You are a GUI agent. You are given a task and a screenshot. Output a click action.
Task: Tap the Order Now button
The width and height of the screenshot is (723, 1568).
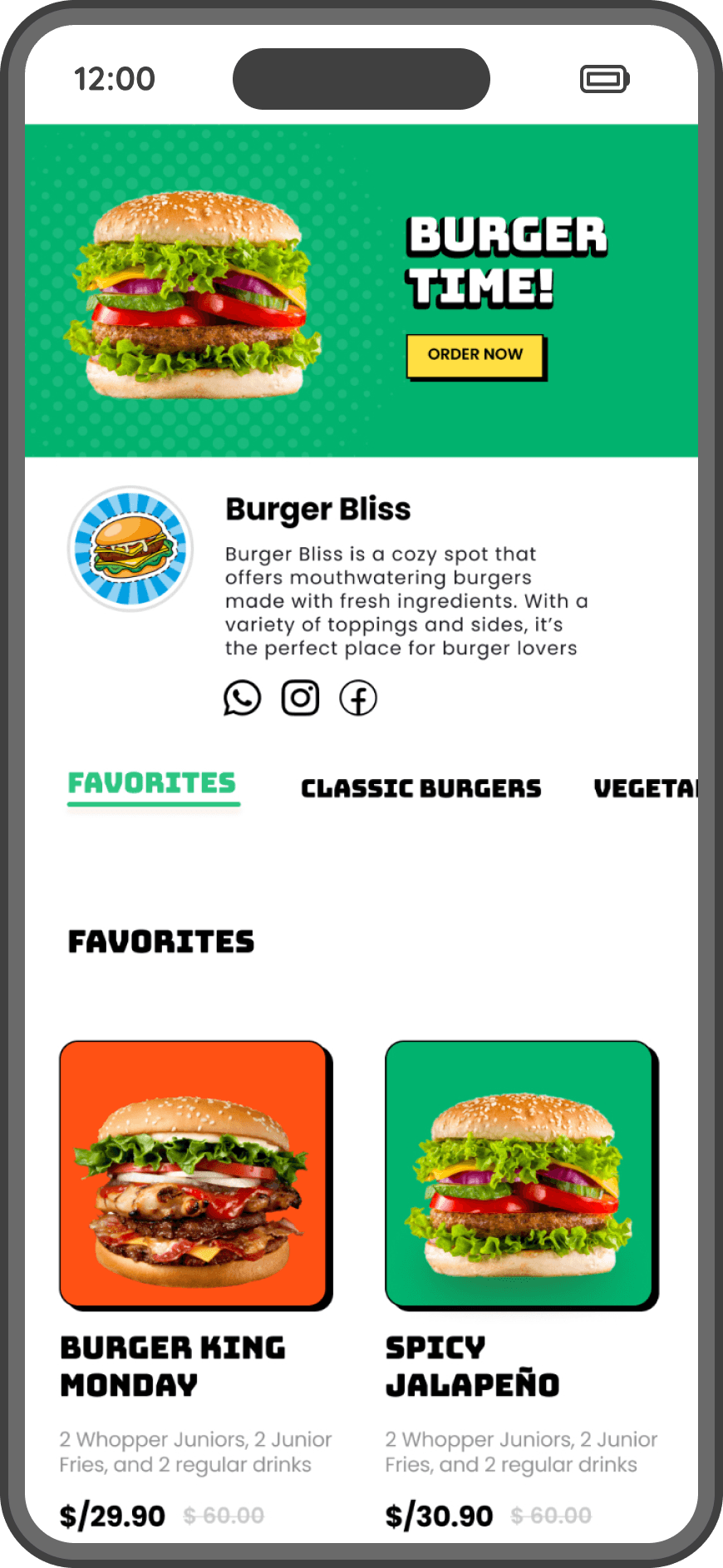pos(475,355)
